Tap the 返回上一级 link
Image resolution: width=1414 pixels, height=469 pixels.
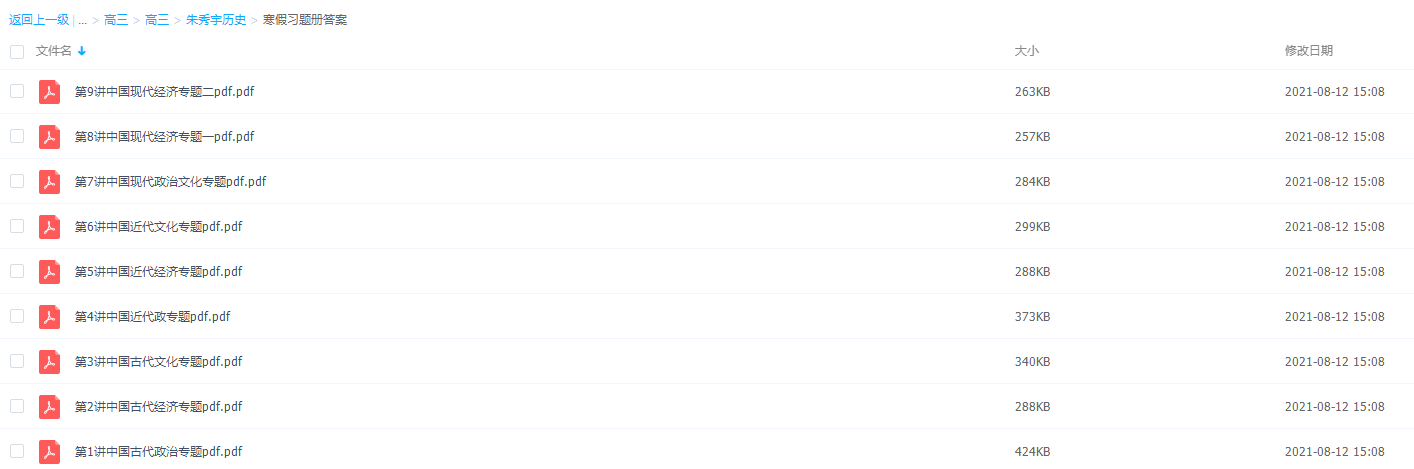[39, 19]
